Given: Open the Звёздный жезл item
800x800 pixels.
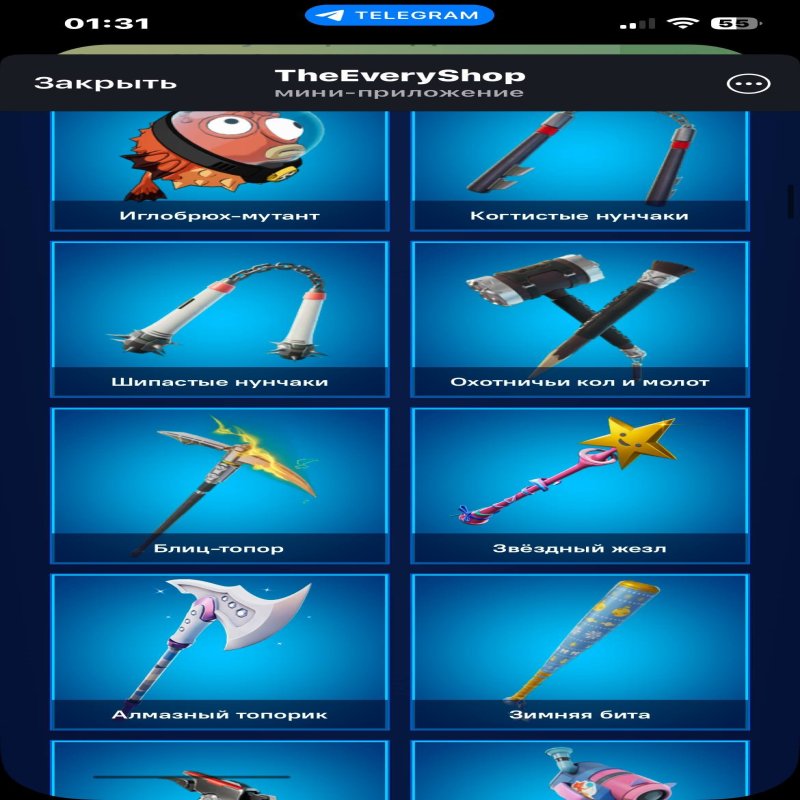Looking at the screenshot, I should click(579, 485).
